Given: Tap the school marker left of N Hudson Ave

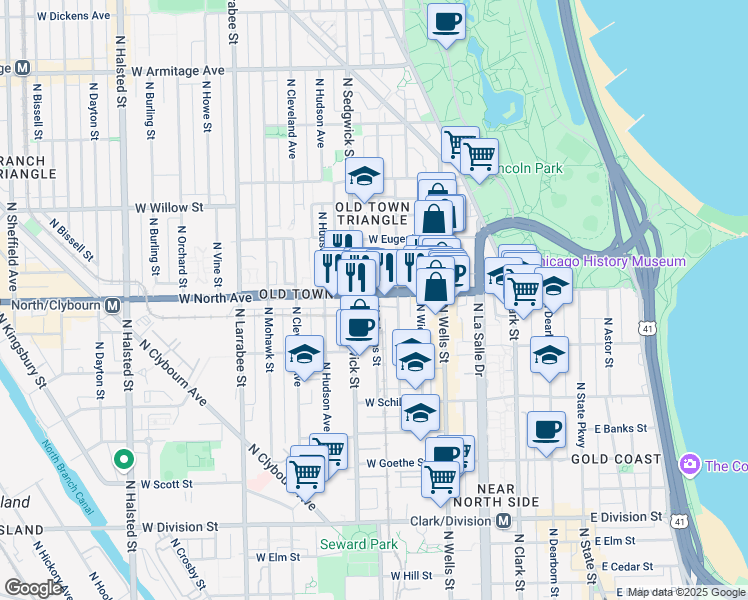Looking at the screenshot, I should coord(304,354).
